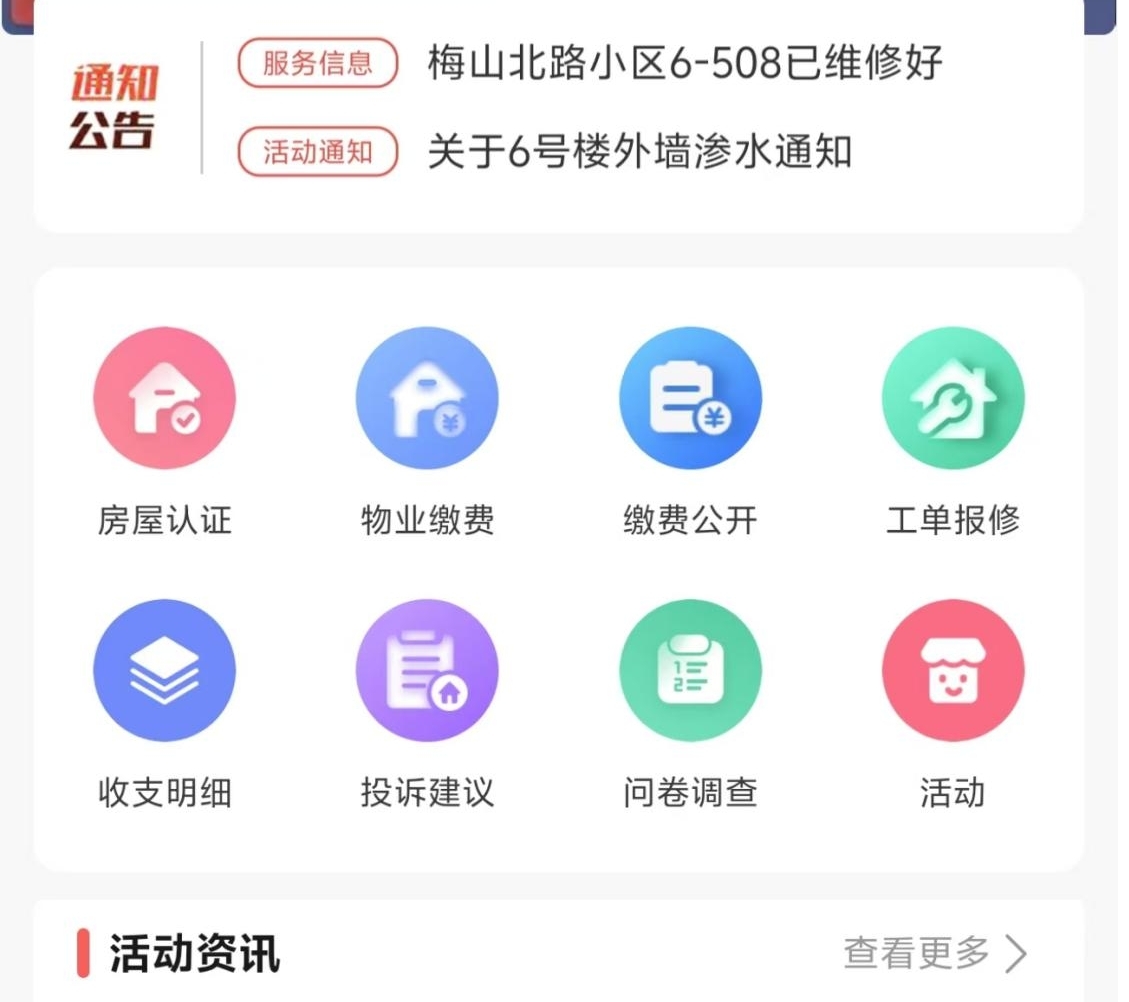Submit a repair via 工单报修
This screenshot has width=1129, height=1002.
click(x=952, y=398)
